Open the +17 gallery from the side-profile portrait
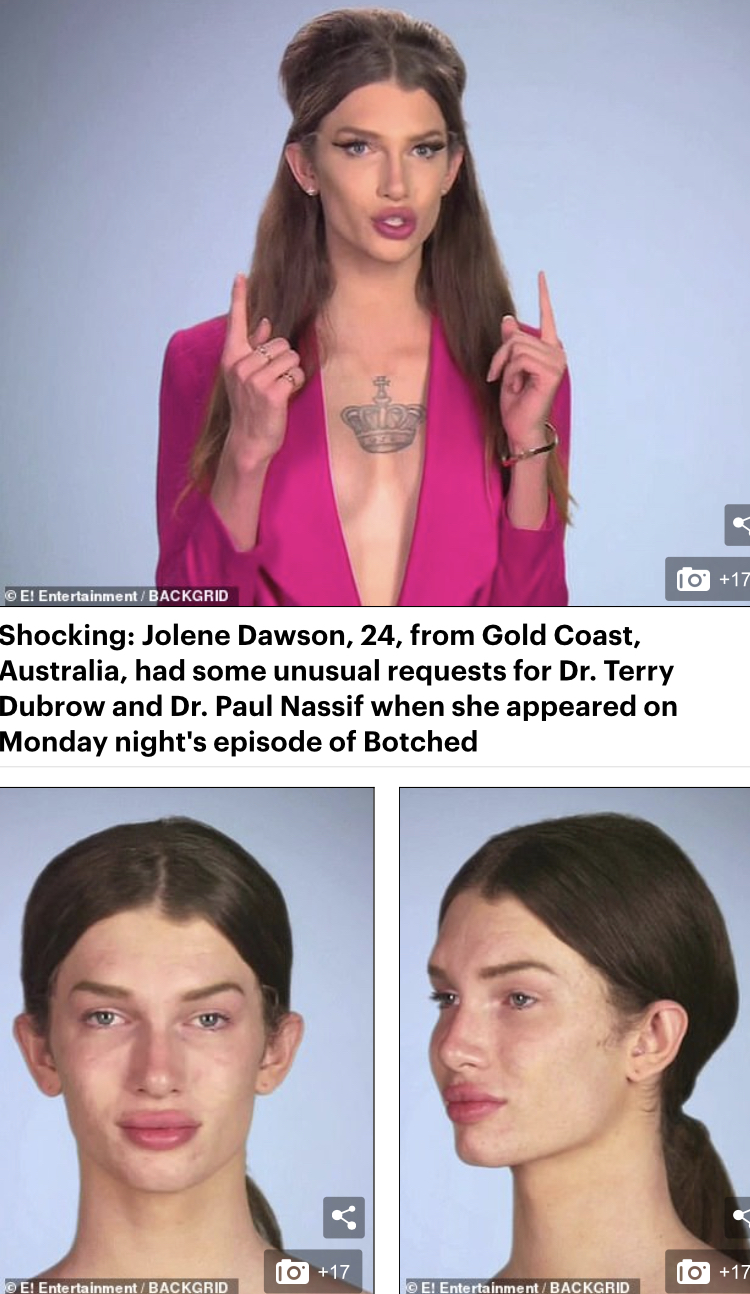Image resolution: width=750 pixels, height=1294 pixels. (x=709, y=1271)
